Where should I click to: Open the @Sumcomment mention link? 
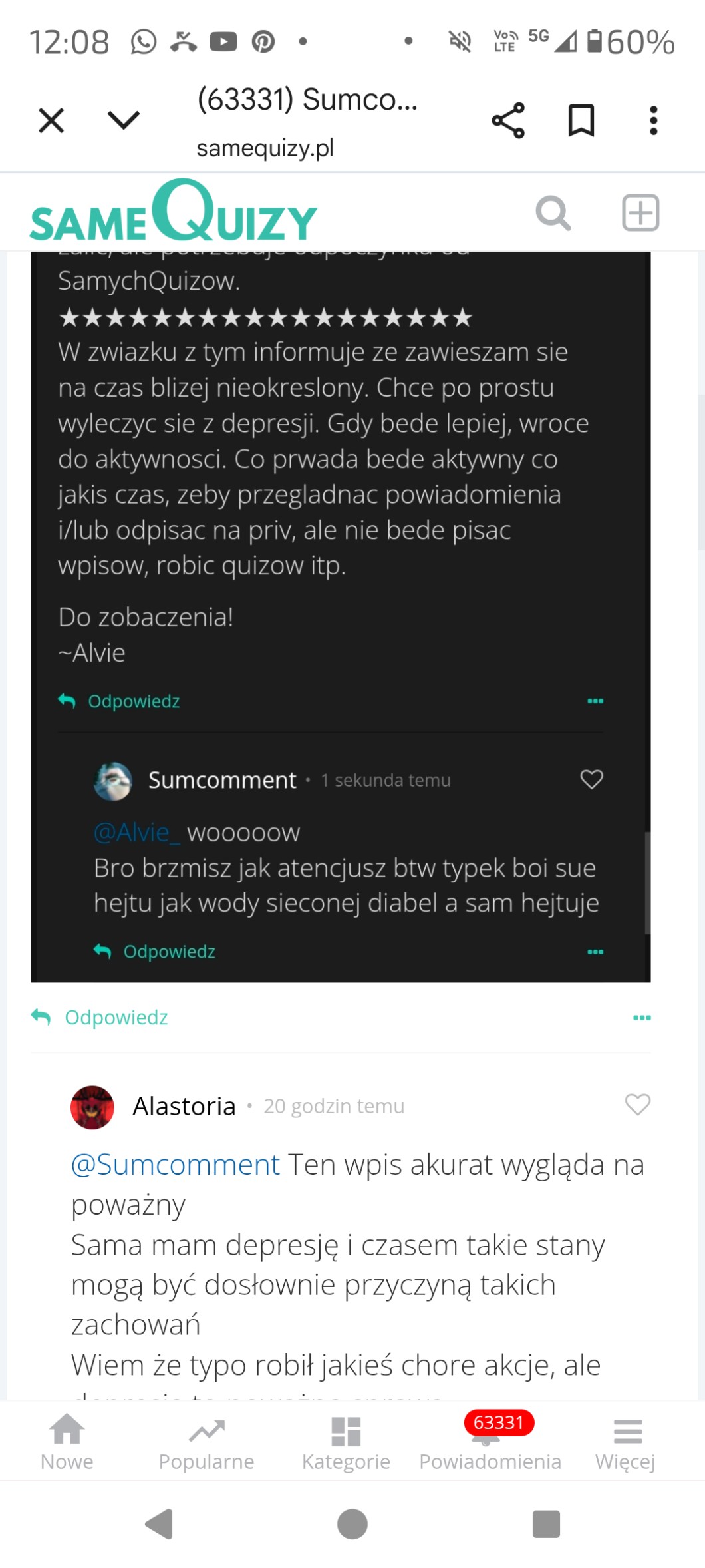[x=176, y=1165]
